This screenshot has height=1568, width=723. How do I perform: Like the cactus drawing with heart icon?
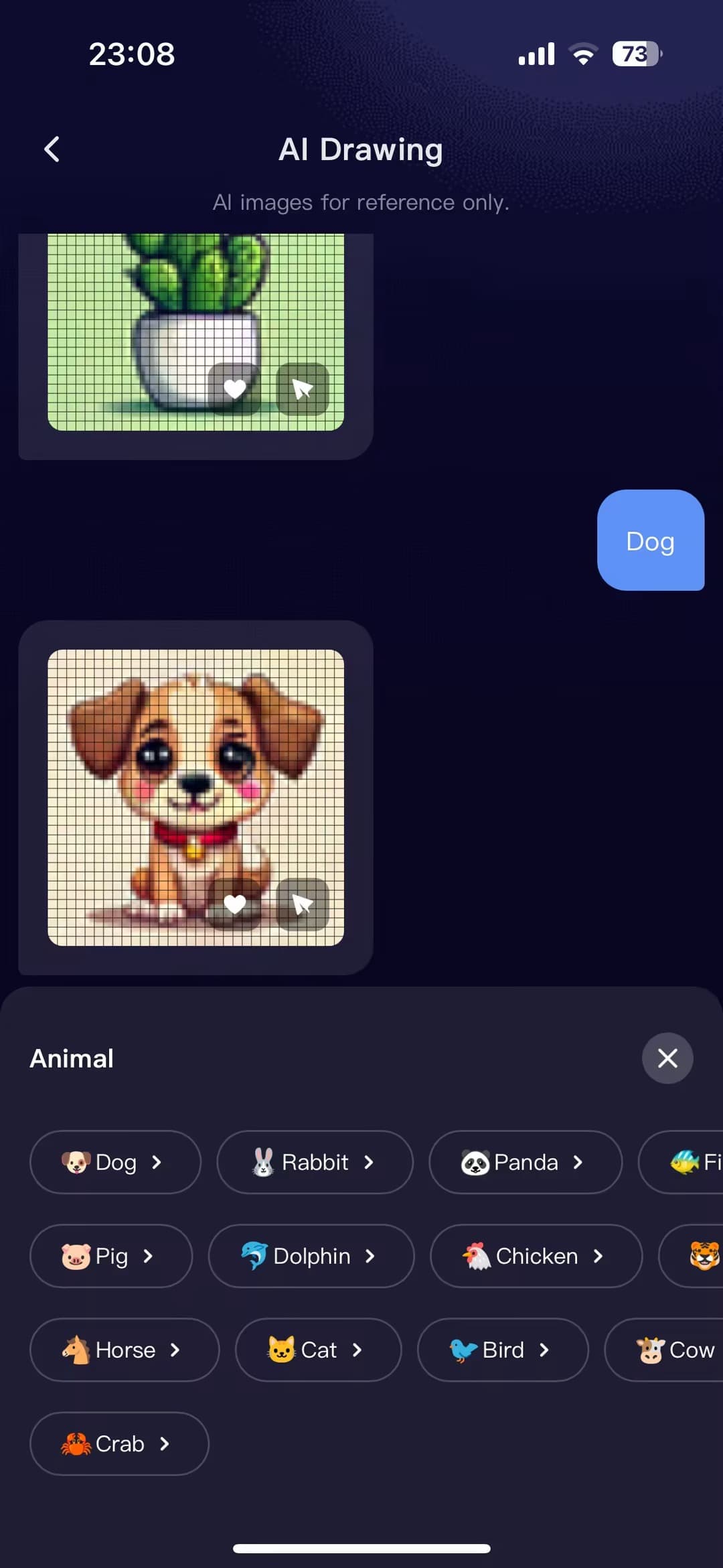234,388
